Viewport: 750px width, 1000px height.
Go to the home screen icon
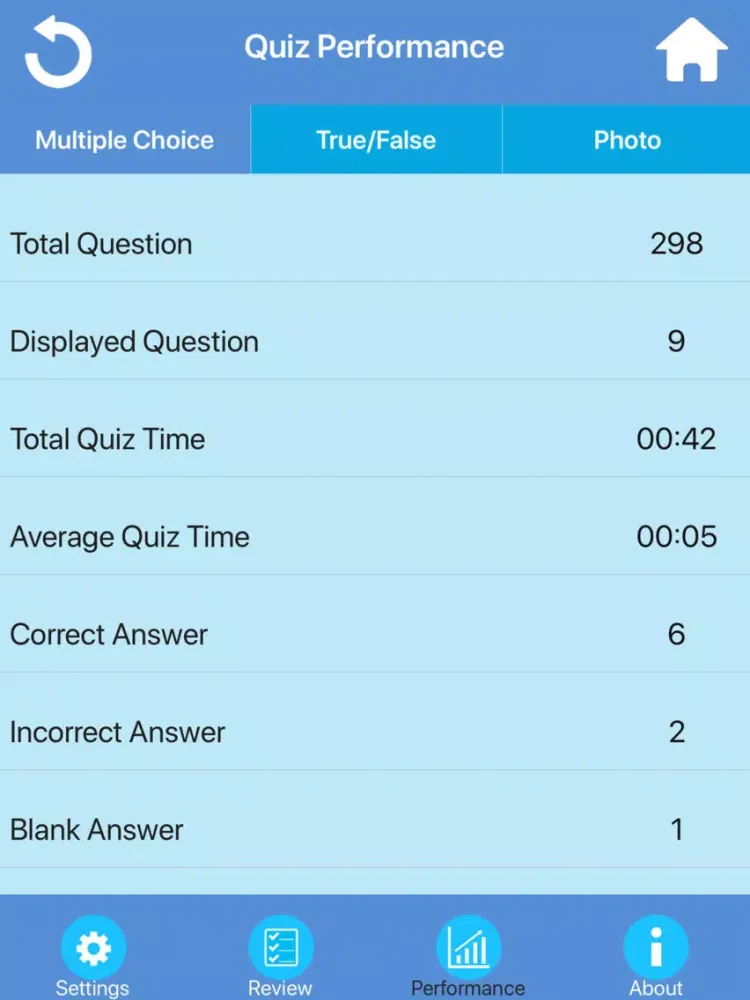(x=691, y=50)
